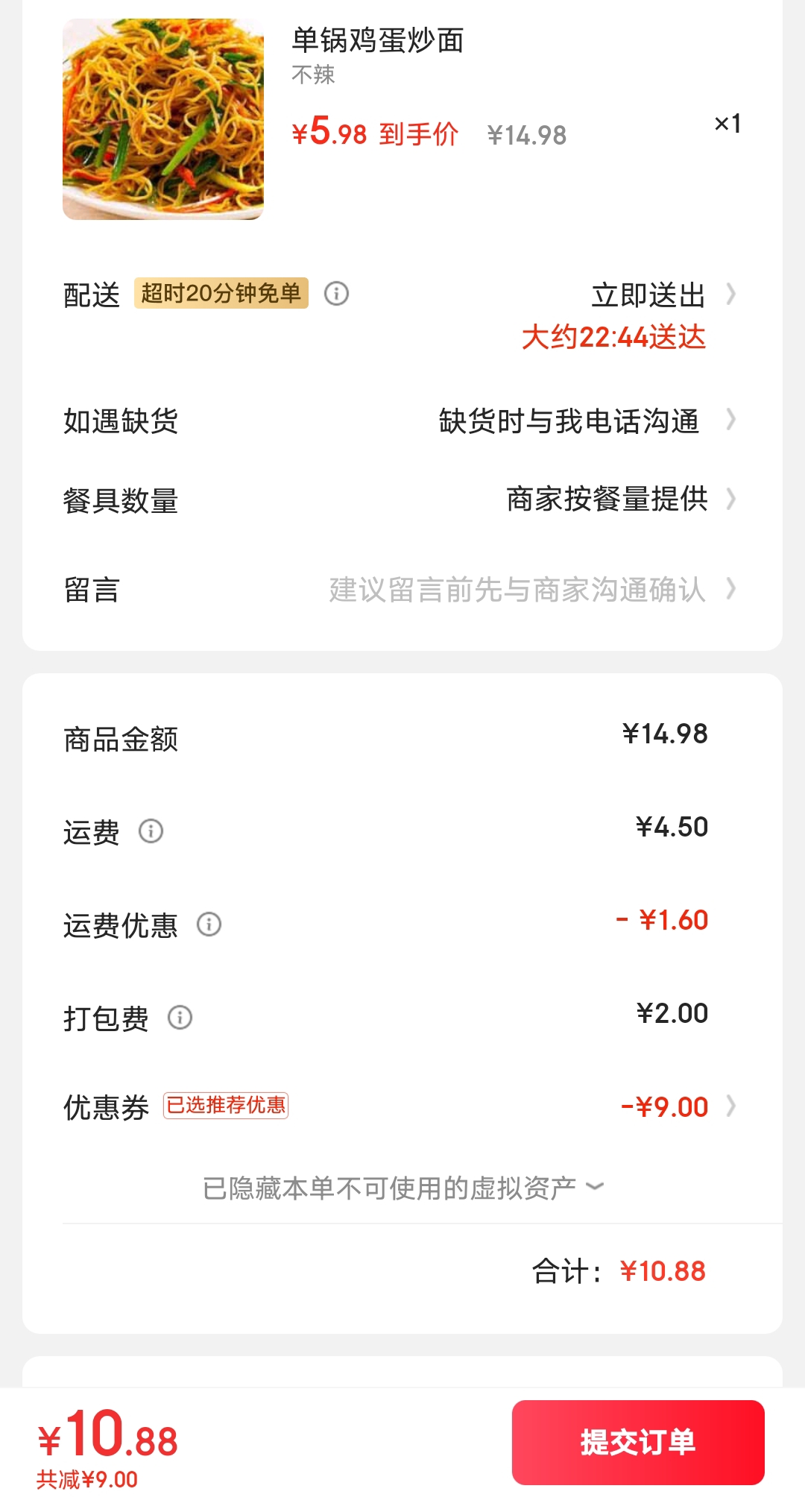Expand 已隐藏本单不可使用的虚拟资产

coord(402,1188)
